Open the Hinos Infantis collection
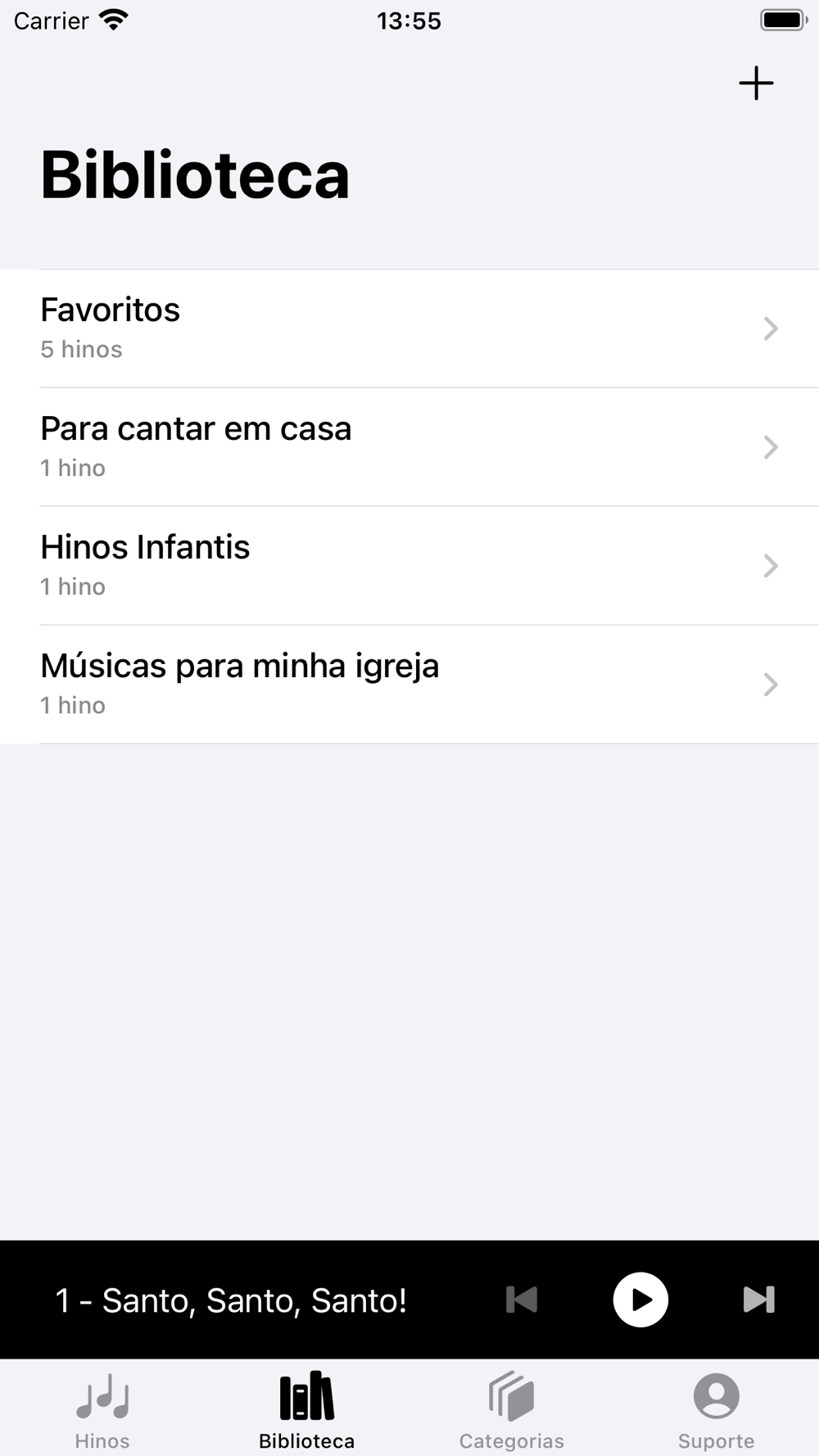The image size is (819, 1456). (x=409, y=566)
